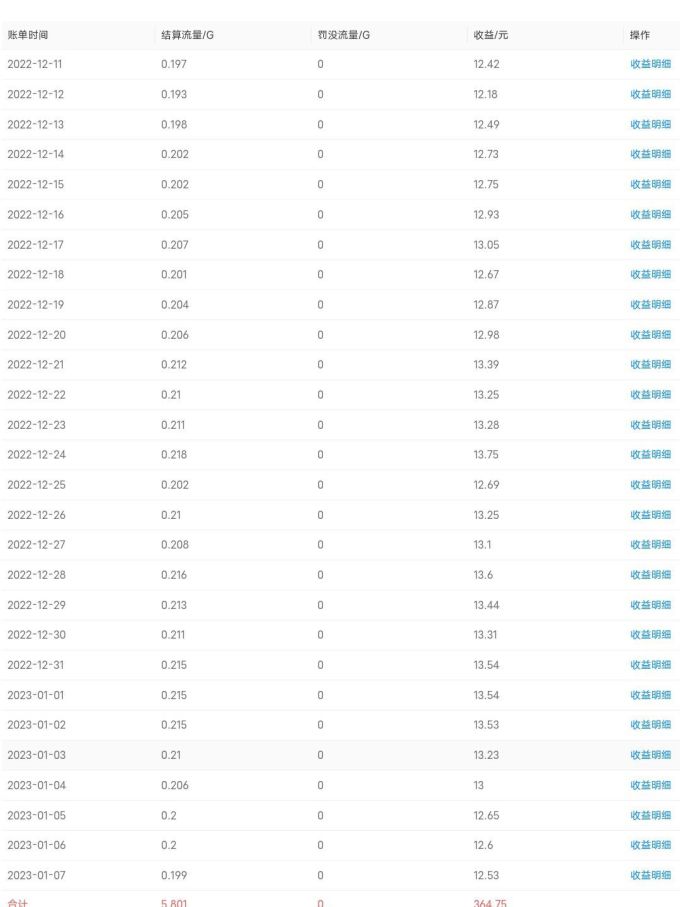View 收益明细 for 2022-12-27
680x907 pixels.
(650, 544)
